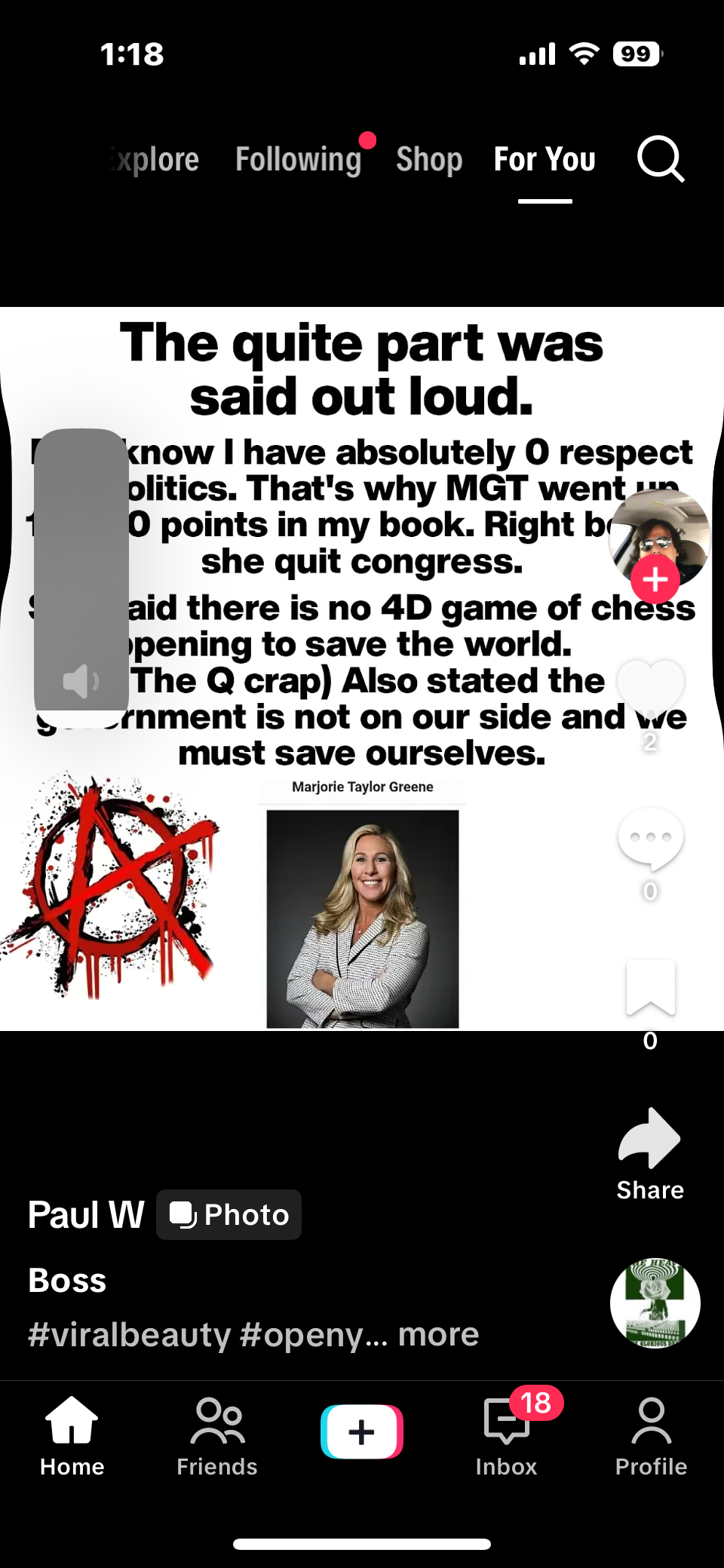Open the sound disc for this post
The width and height of the screenshot is (724, 1568).
point(655,1303)
